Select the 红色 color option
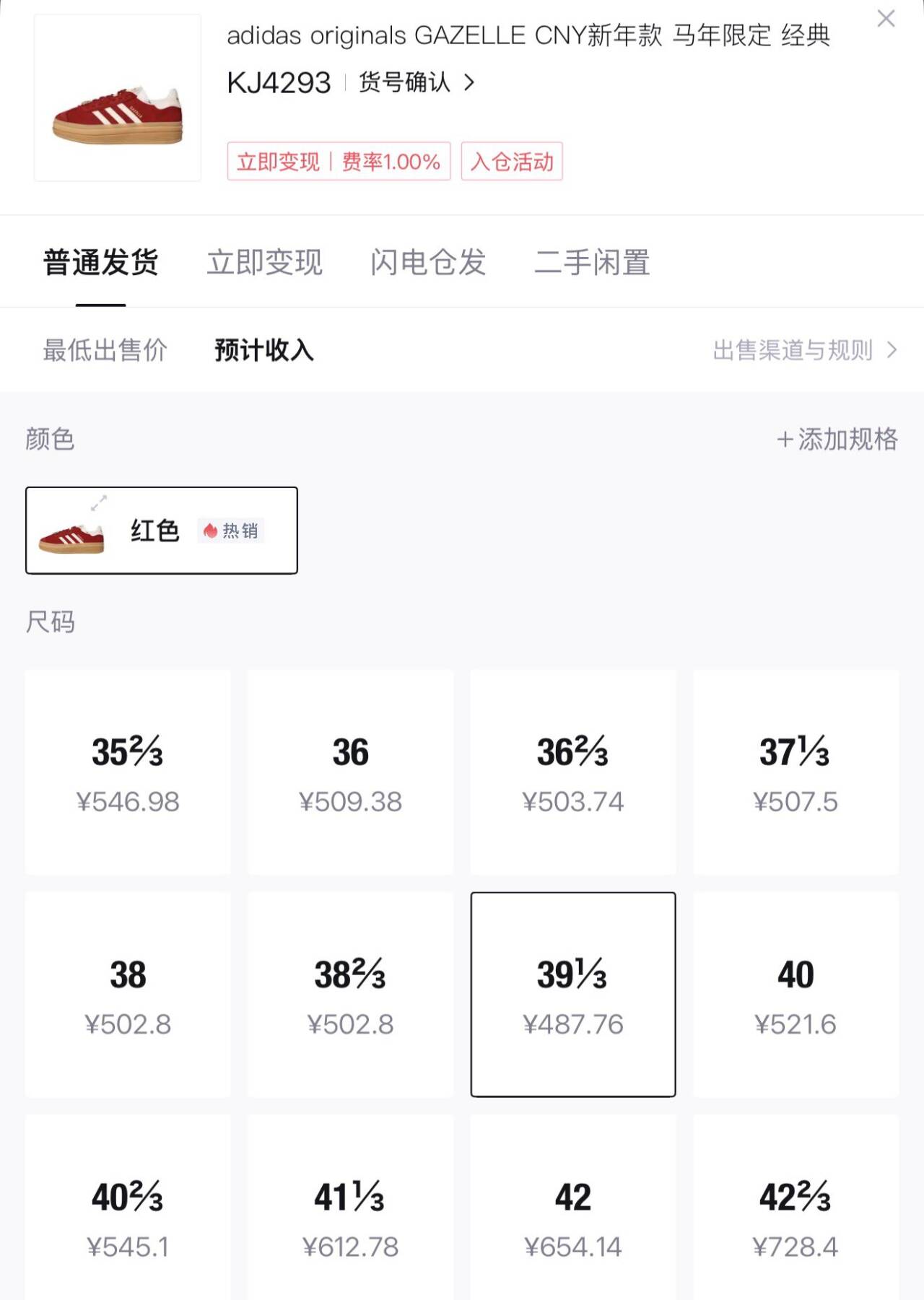 tap(162, 531)
